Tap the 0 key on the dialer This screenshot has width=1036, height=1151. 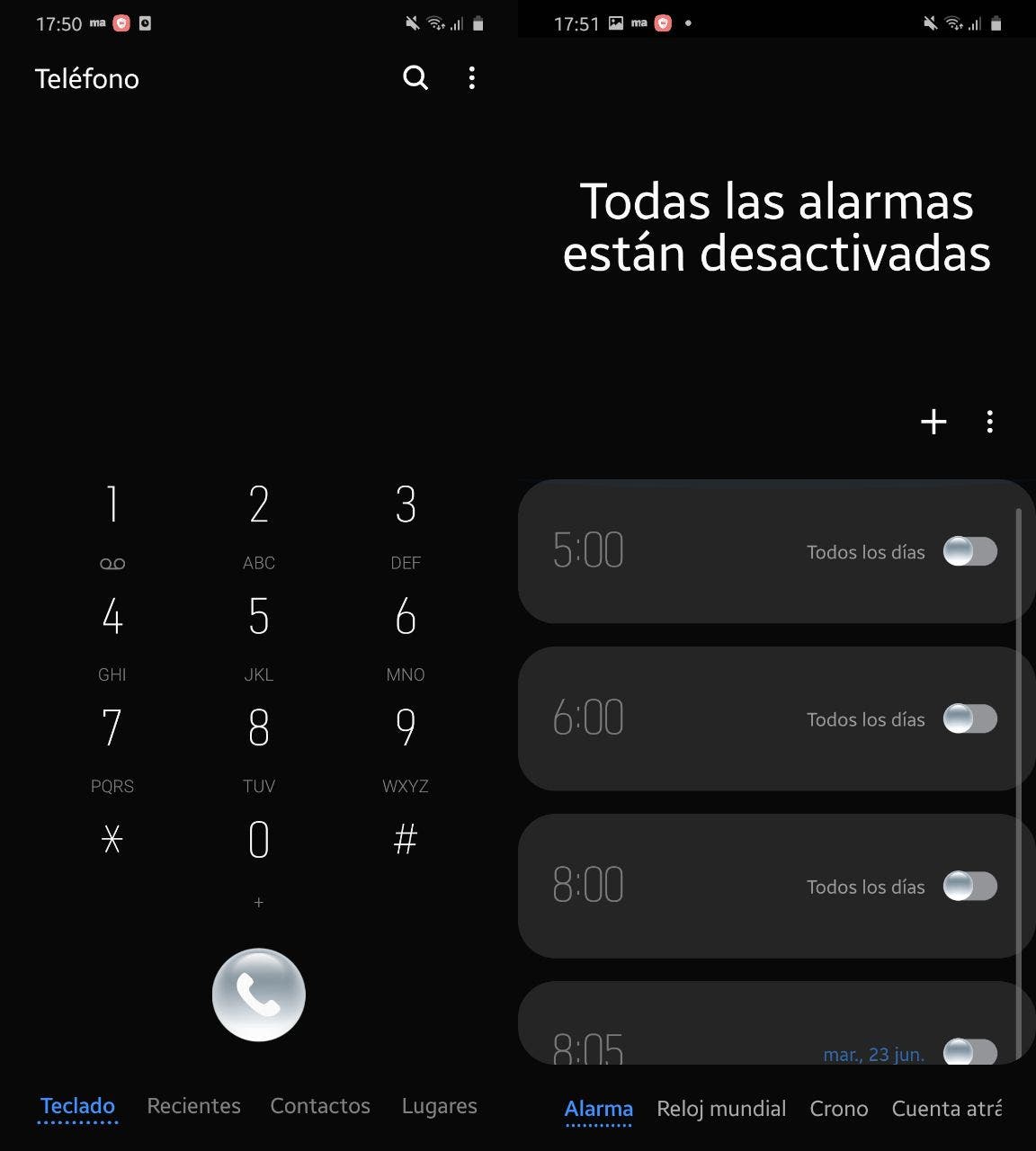[259, 841]
